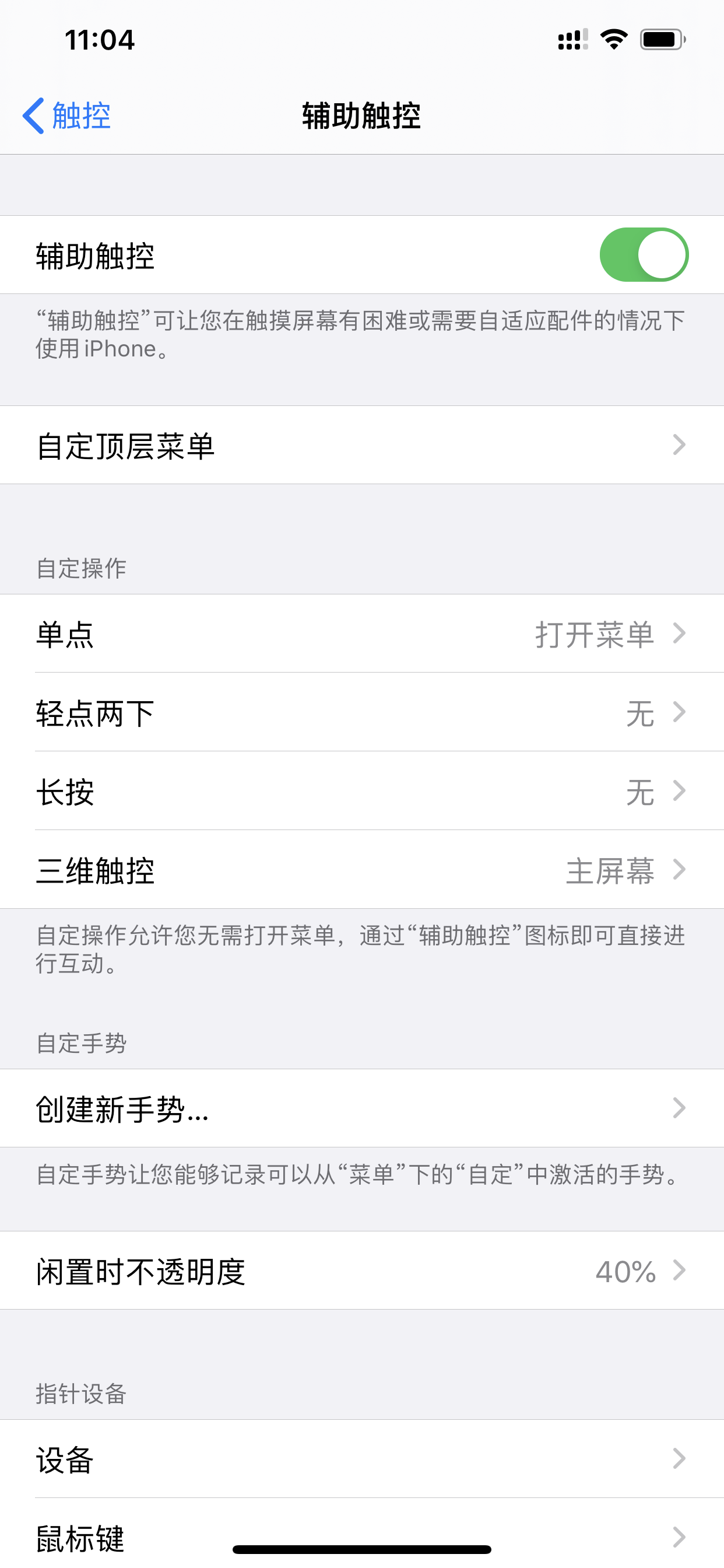Image resolution: width=724 pixels, height=1568 pixels.
Task: Open 闲置时不透明度 setting
Action: (x=361, y=1271)
